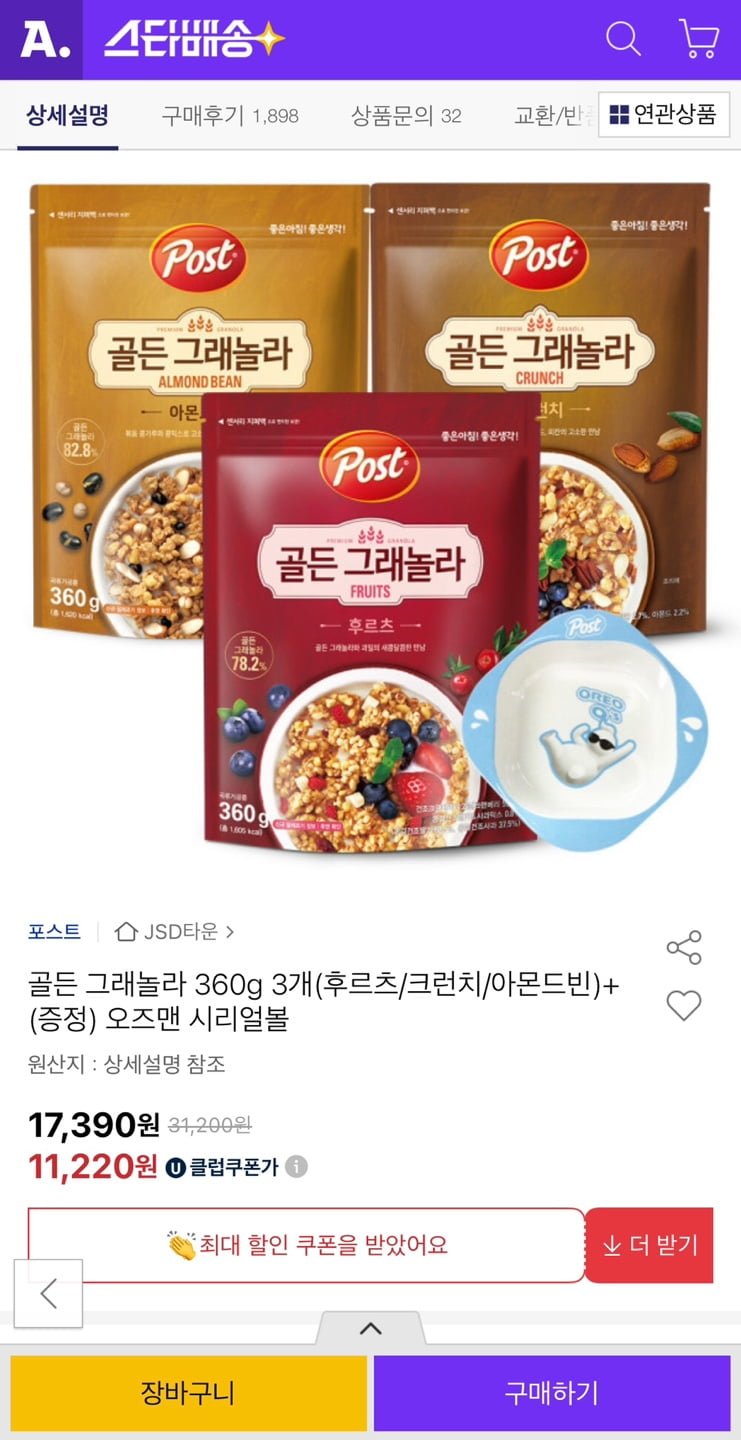
Task: Tap 더 받기 to get more coupons
Action: (649, 1245)
